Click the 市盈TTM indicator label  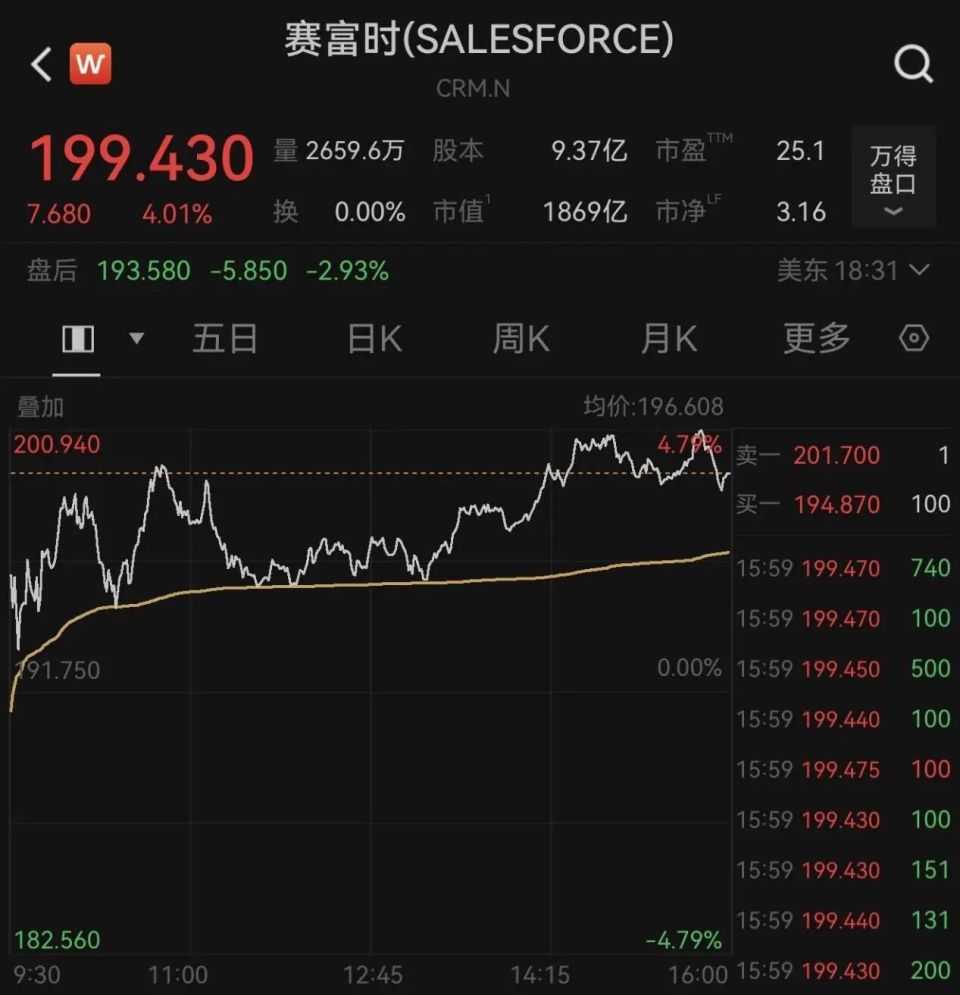coord(689,150)
